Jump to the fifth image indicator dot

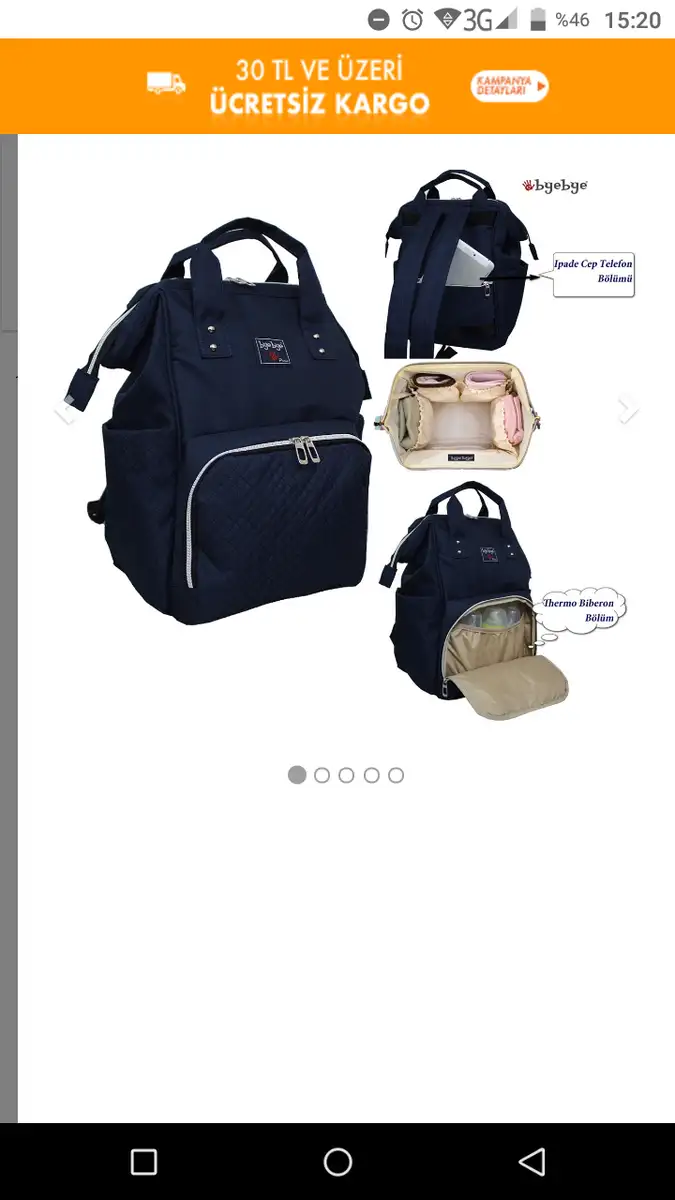pyautogui.click(x=396, y=775)
